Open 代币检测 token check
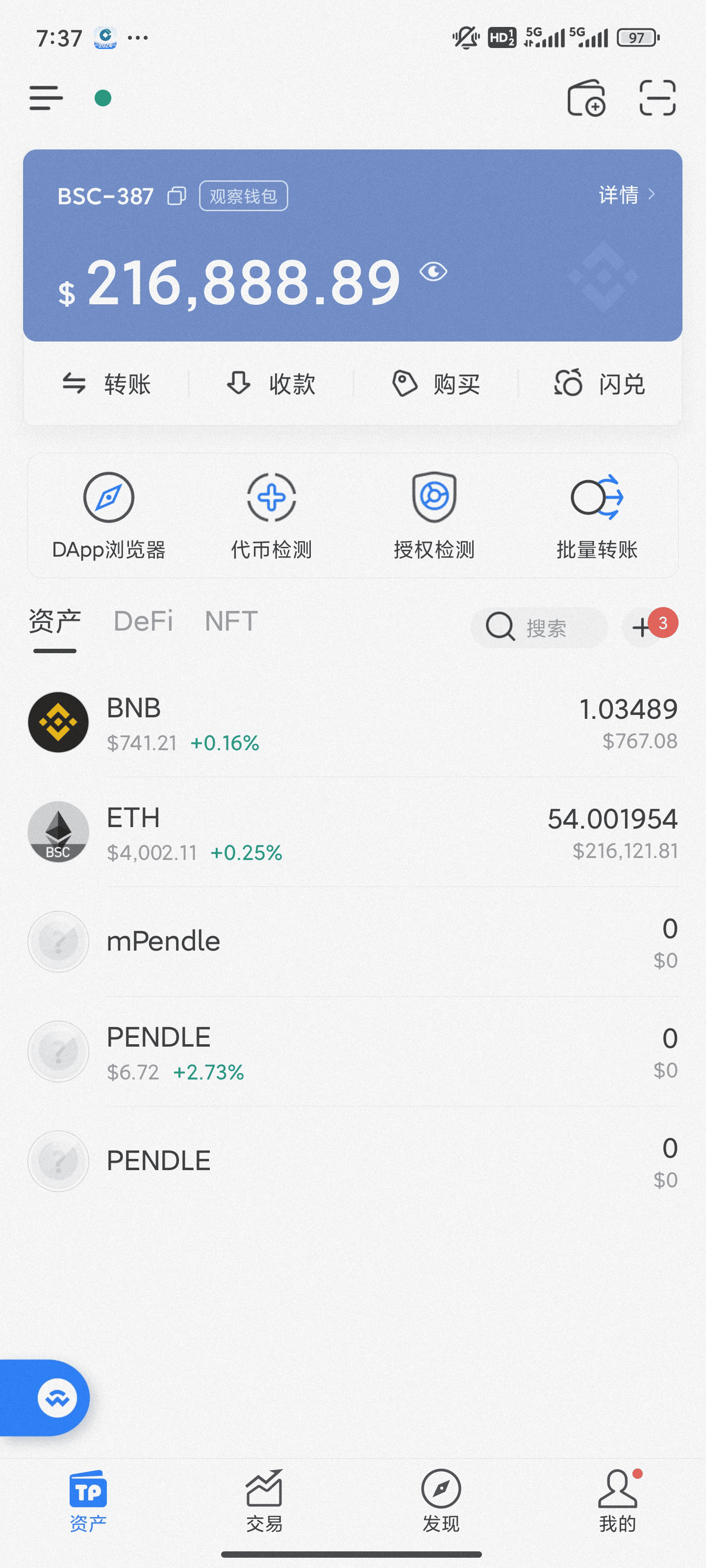706x1568 pixels. point(272,516)
